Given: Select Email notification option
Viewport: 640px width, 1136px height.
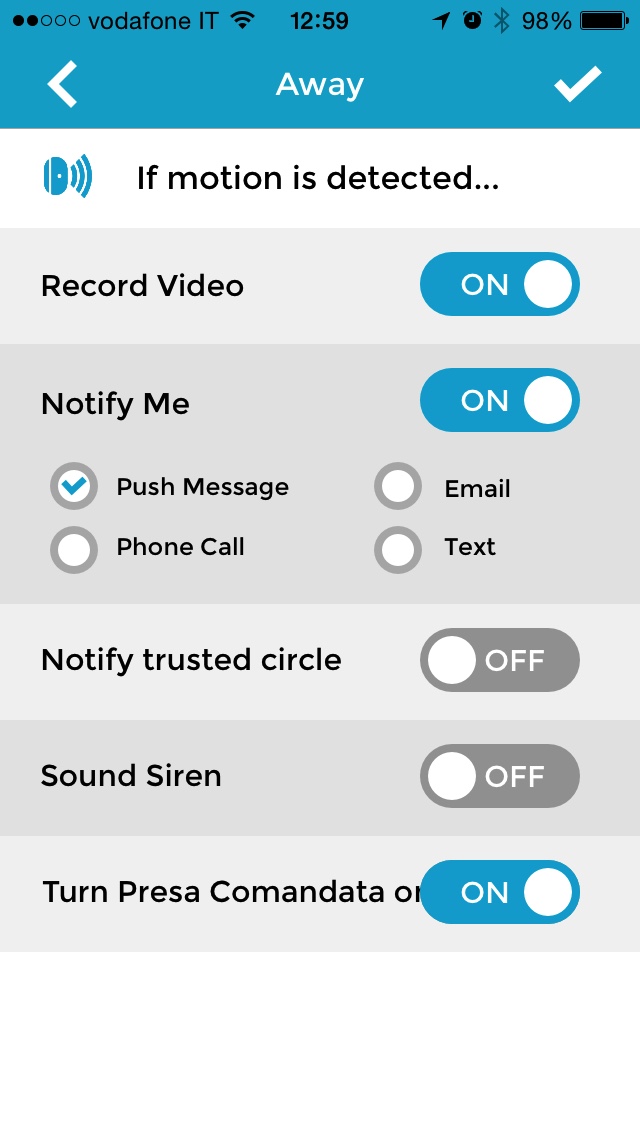Looking at the screenshot, I should (x=398, y=488).
